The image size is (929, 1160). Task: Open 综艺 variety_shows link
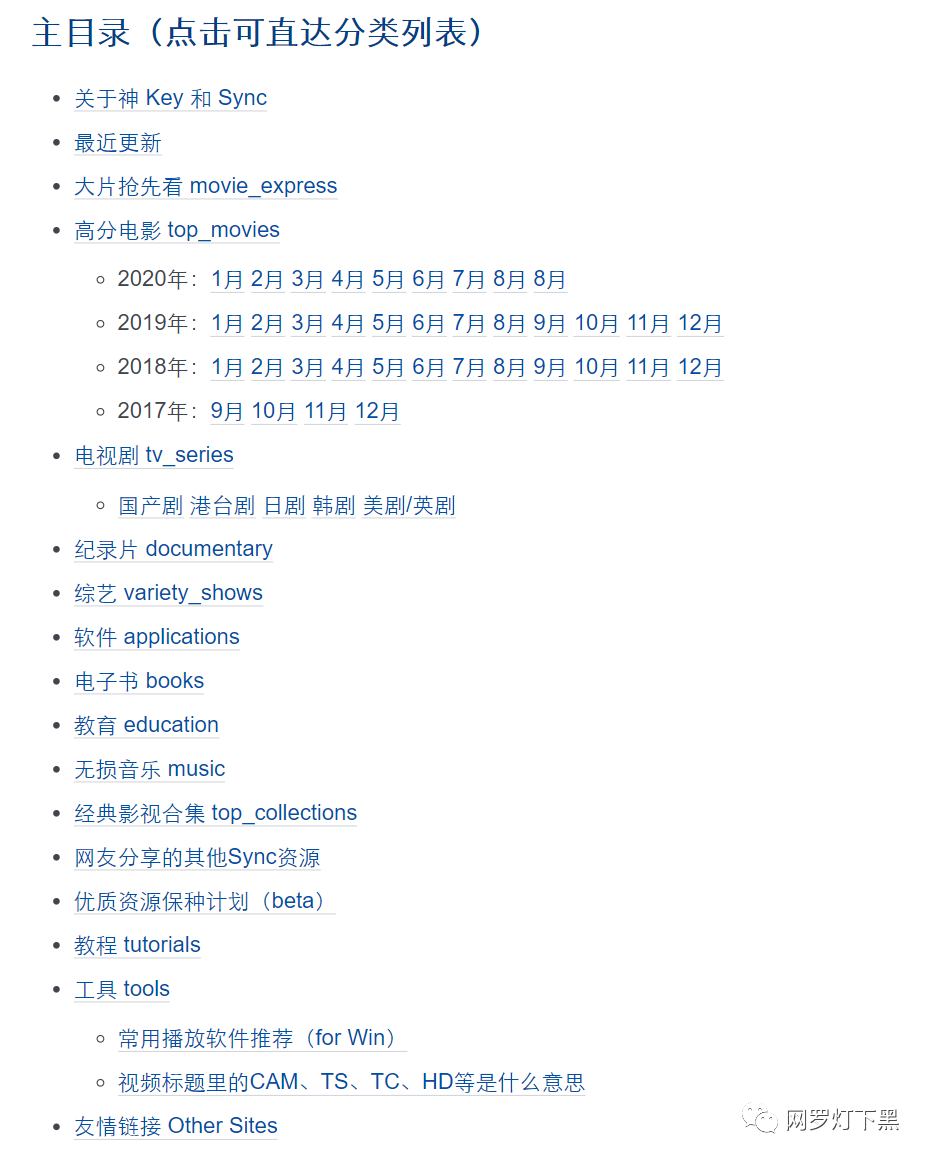(169, 593)
